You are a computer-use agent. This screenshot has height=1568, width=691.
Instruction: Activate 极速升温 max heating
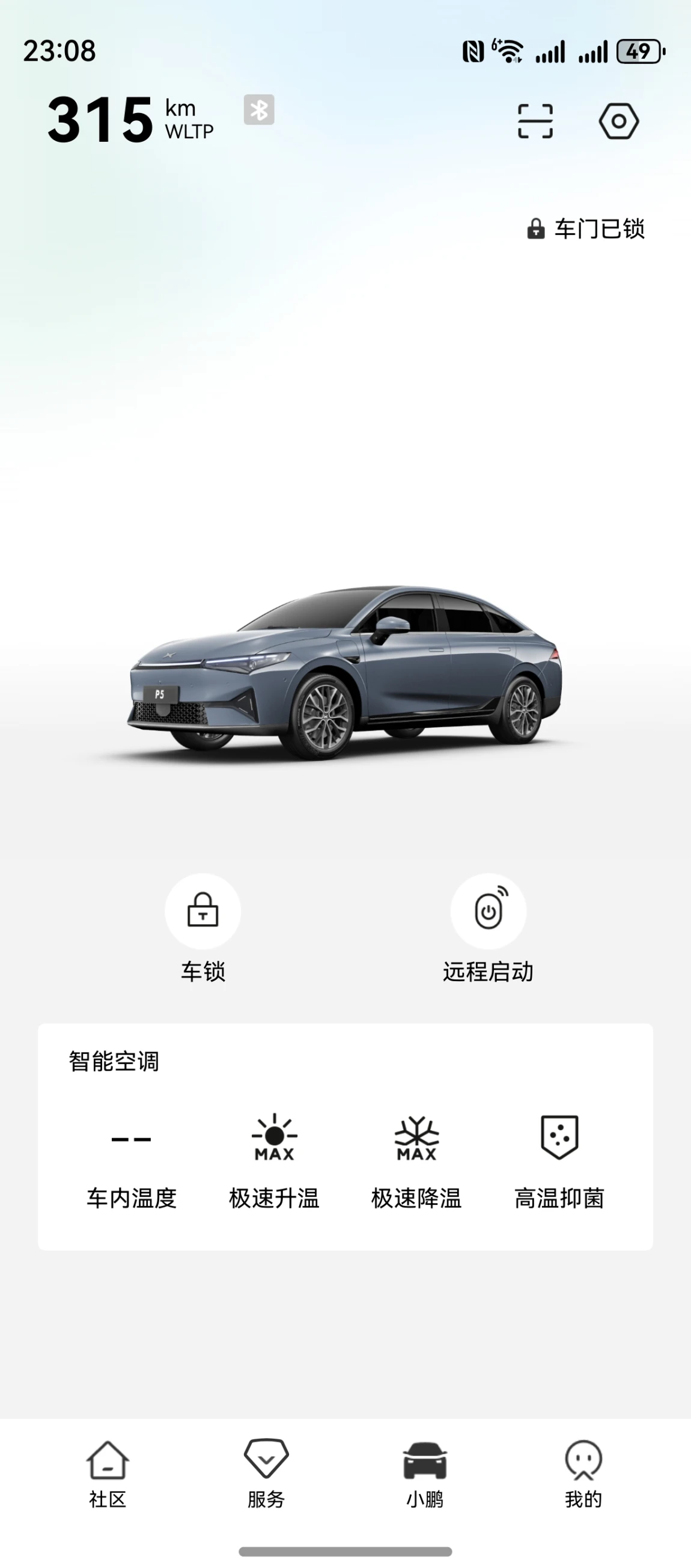tap(275, 1160)
